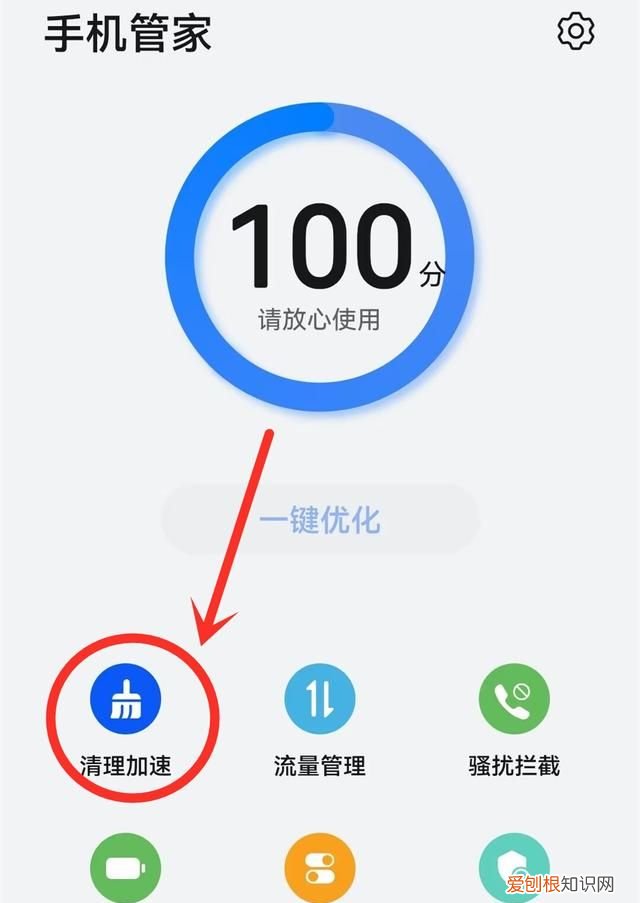Open 清理加速 cleanup feature
Image resolution: width=640 pixels, height=903 pixels.
126,697
